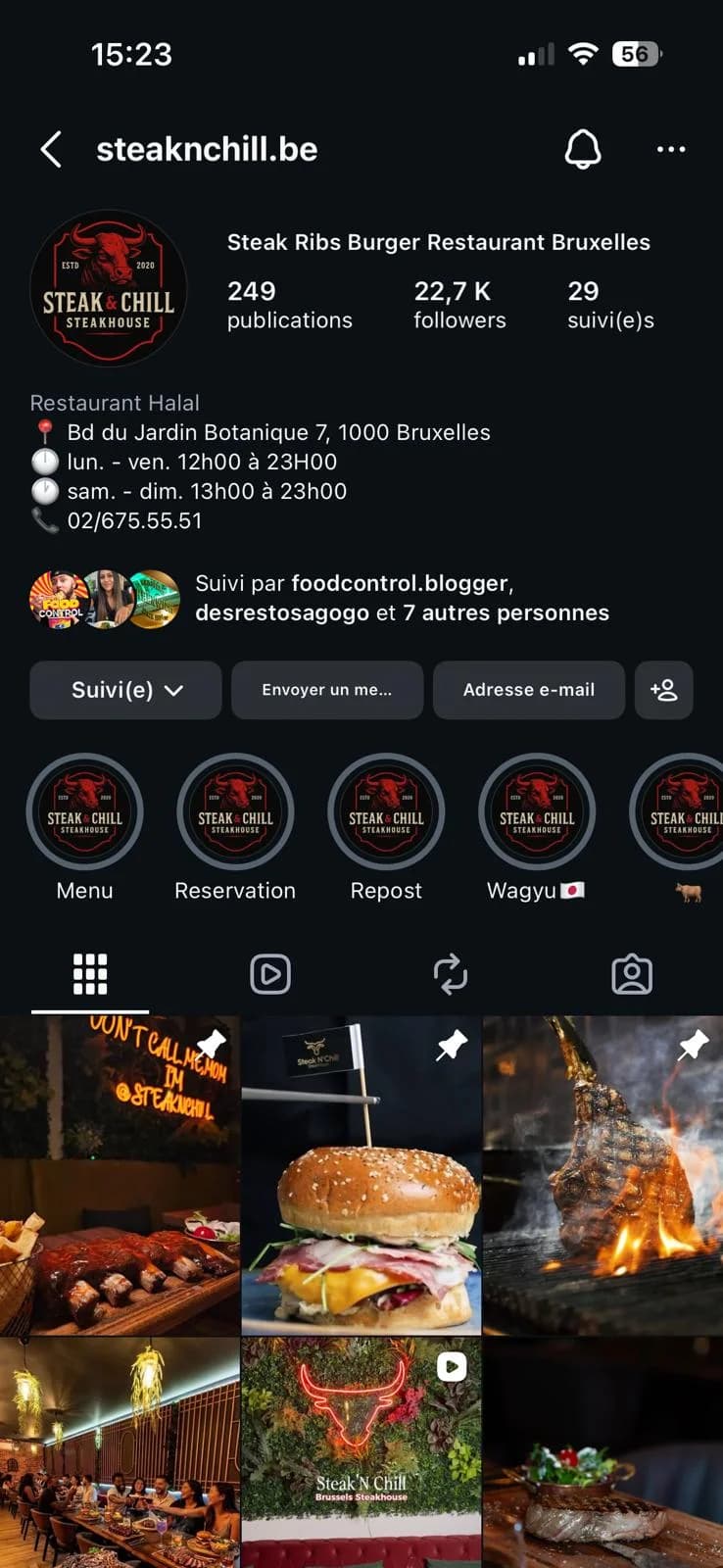Open the tagged photos tab icon
Viewport: 723px width, 1568px height.
click(632, 973)
